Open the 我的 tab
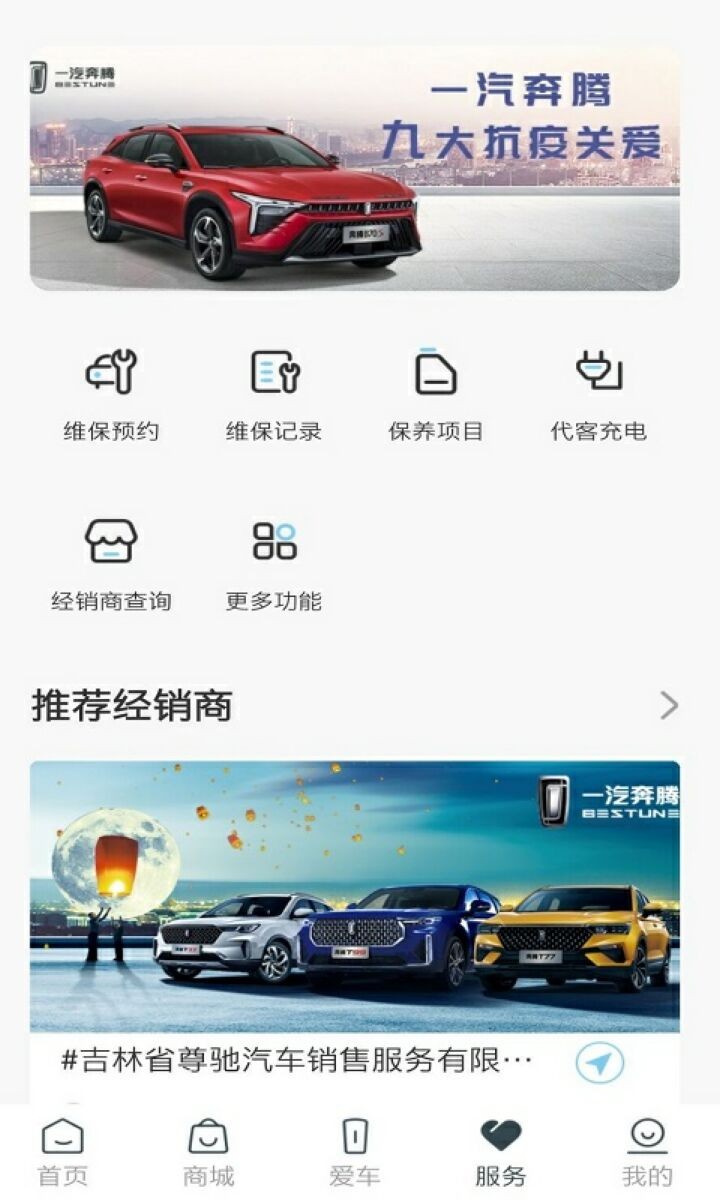 tap(647, 1152)
